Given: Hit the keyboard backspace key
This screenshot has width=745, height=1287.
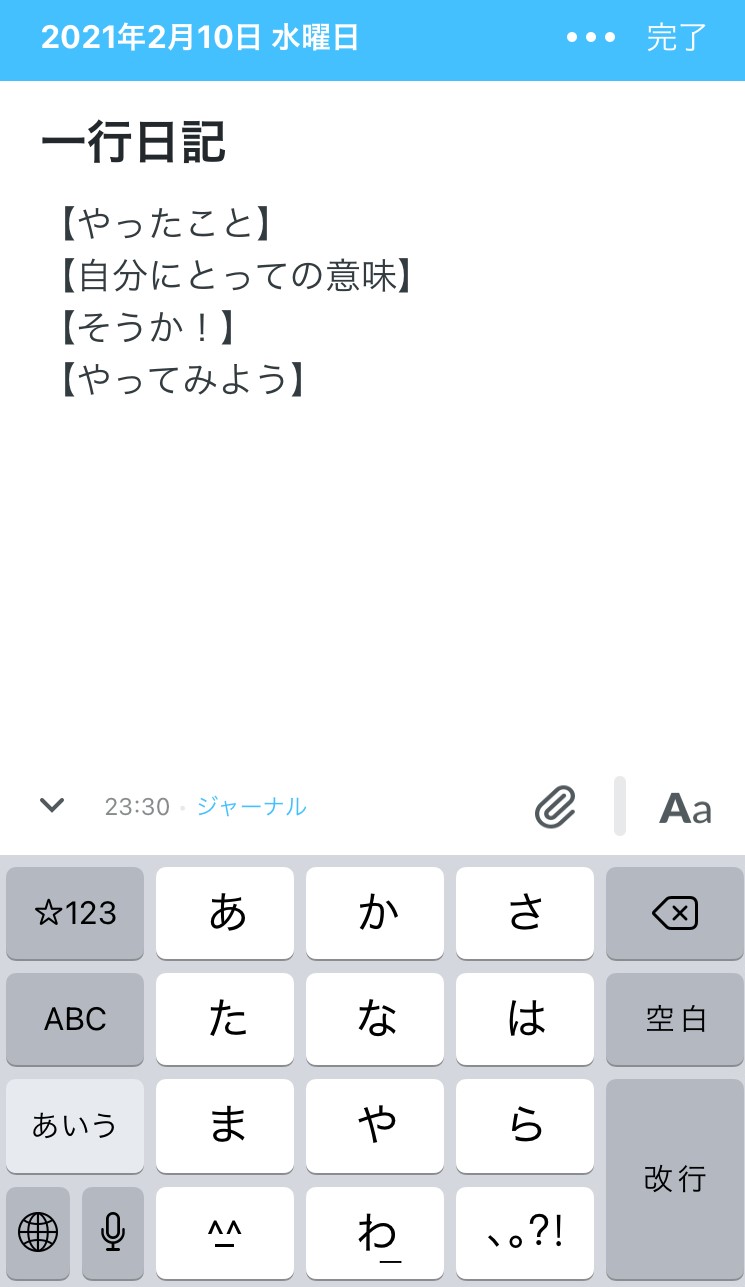Looking at the screenshot, I should (675, 913).
